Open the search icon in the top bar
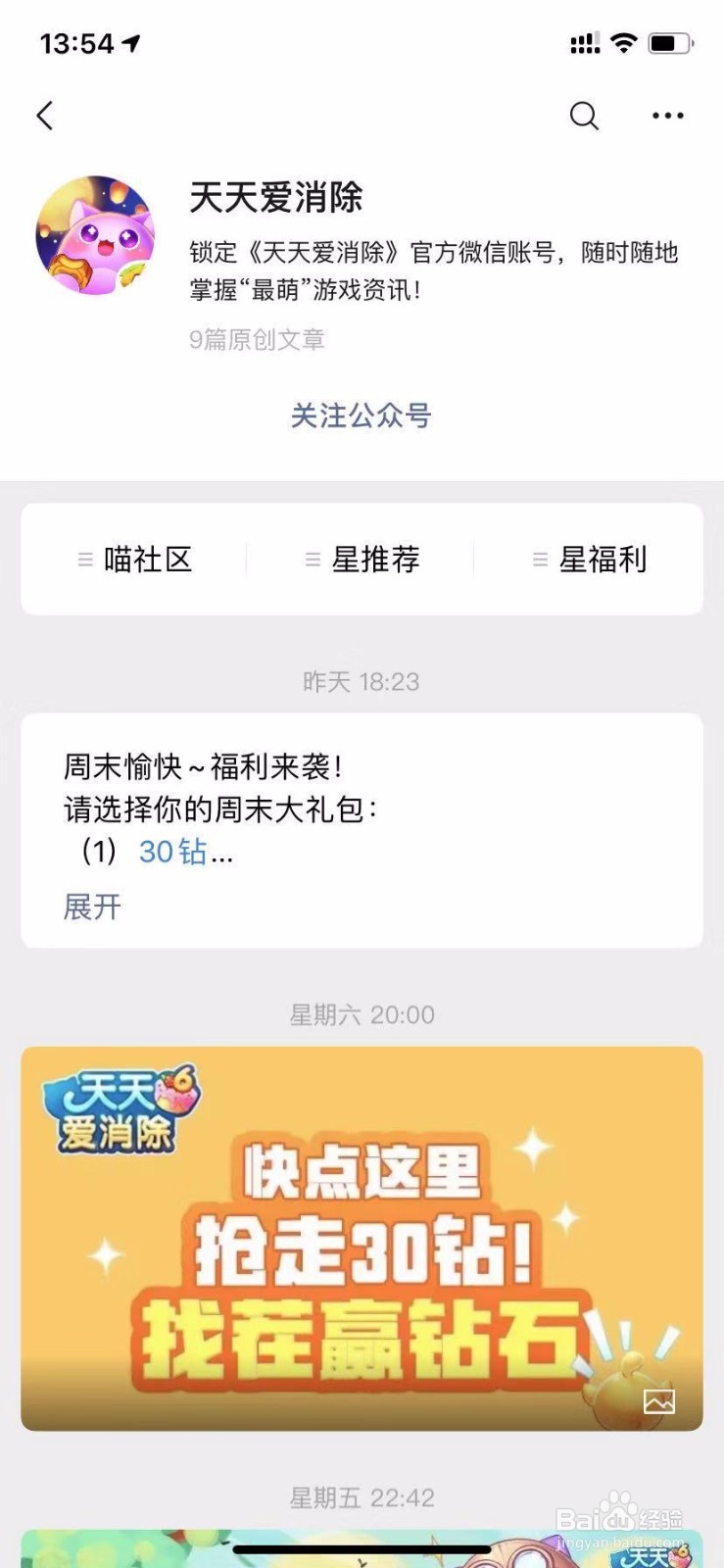The image size is (724, 1568). [584, 115]
